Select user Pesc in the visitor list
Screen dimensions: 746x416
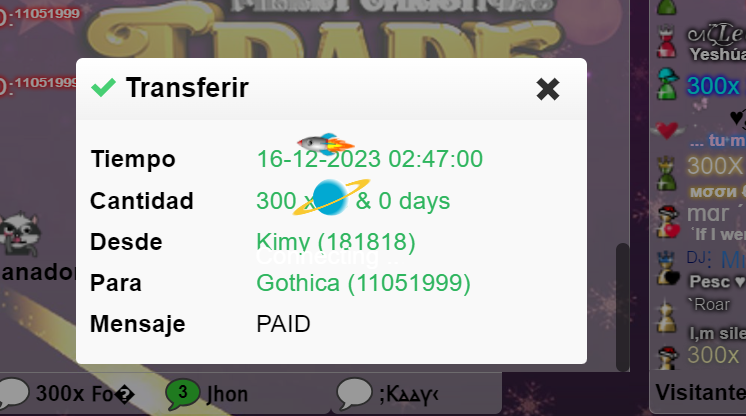pyautogui.click(x=710, y=282)
